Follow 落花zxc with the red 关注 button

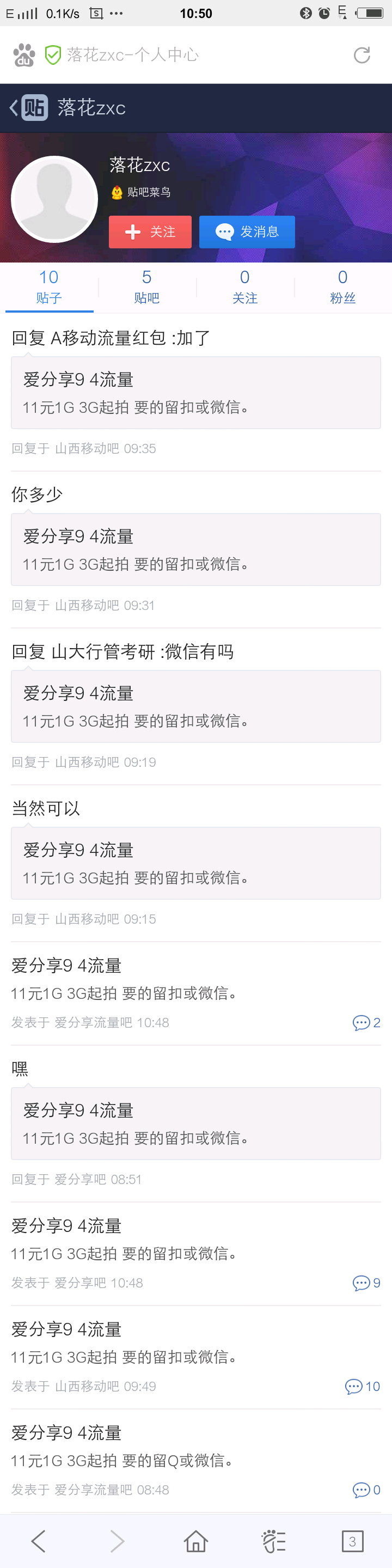[x=150, y=231]
